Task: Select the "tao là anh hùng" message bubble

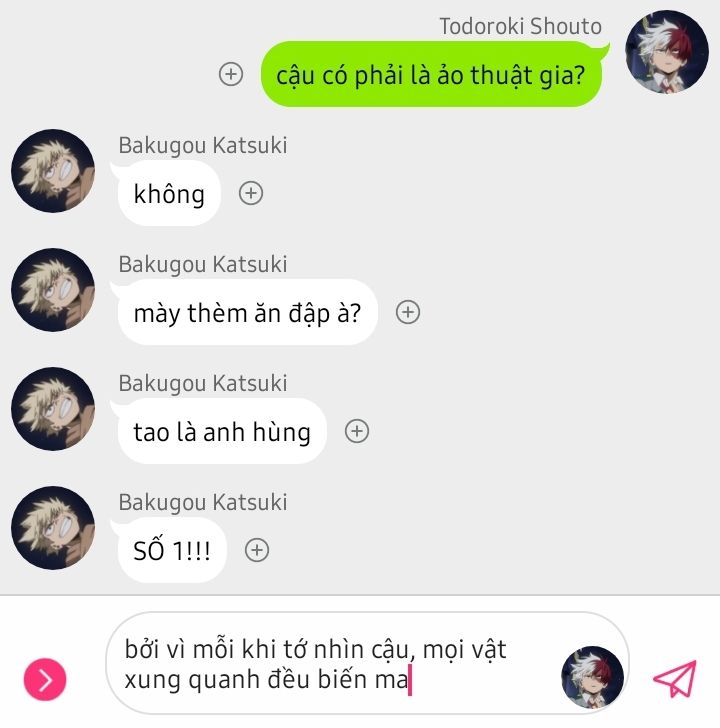Action: pyautogui.click(x=222, y=432)
